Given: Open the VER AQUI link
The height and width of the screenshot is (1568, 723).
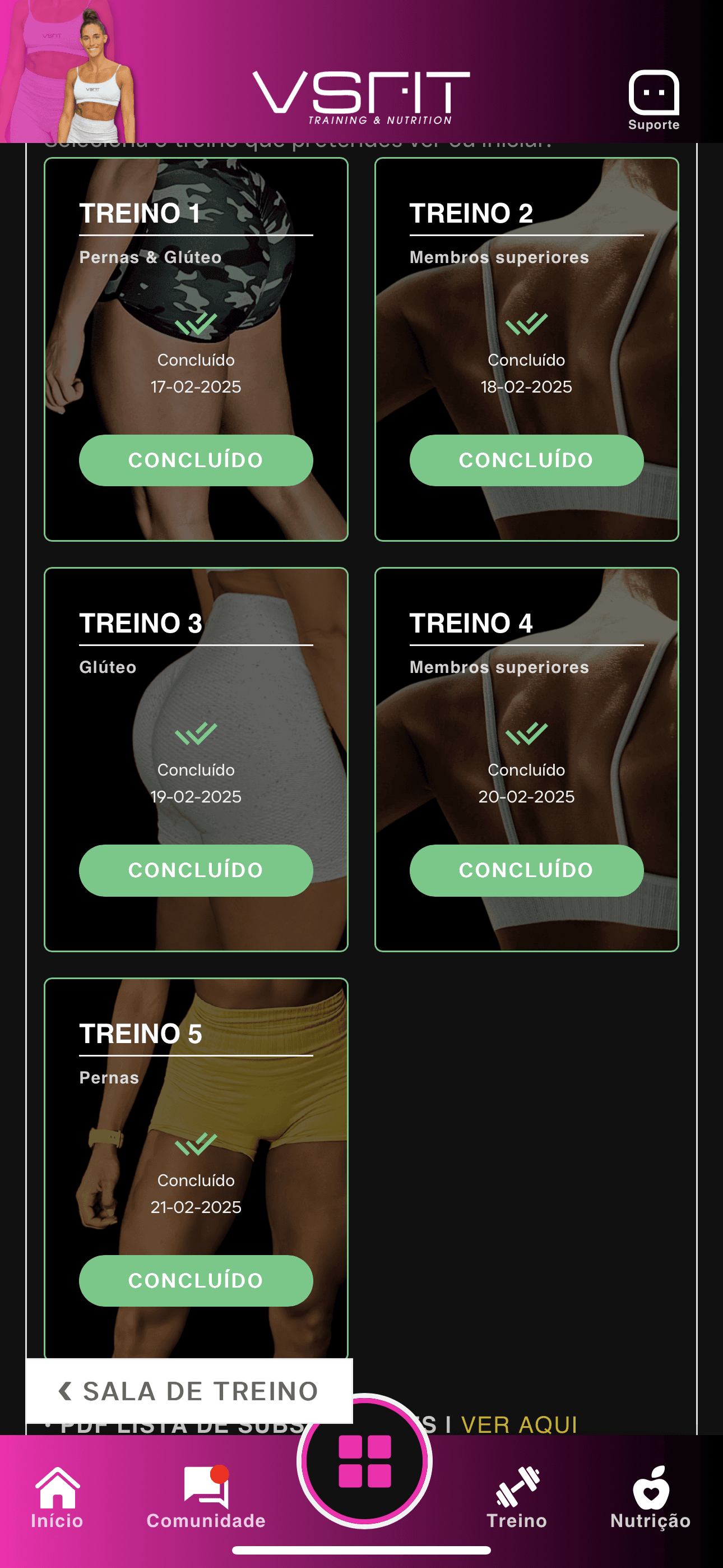Looking at the screenshot, I should pyautogui.click(x=518, y=1425).
